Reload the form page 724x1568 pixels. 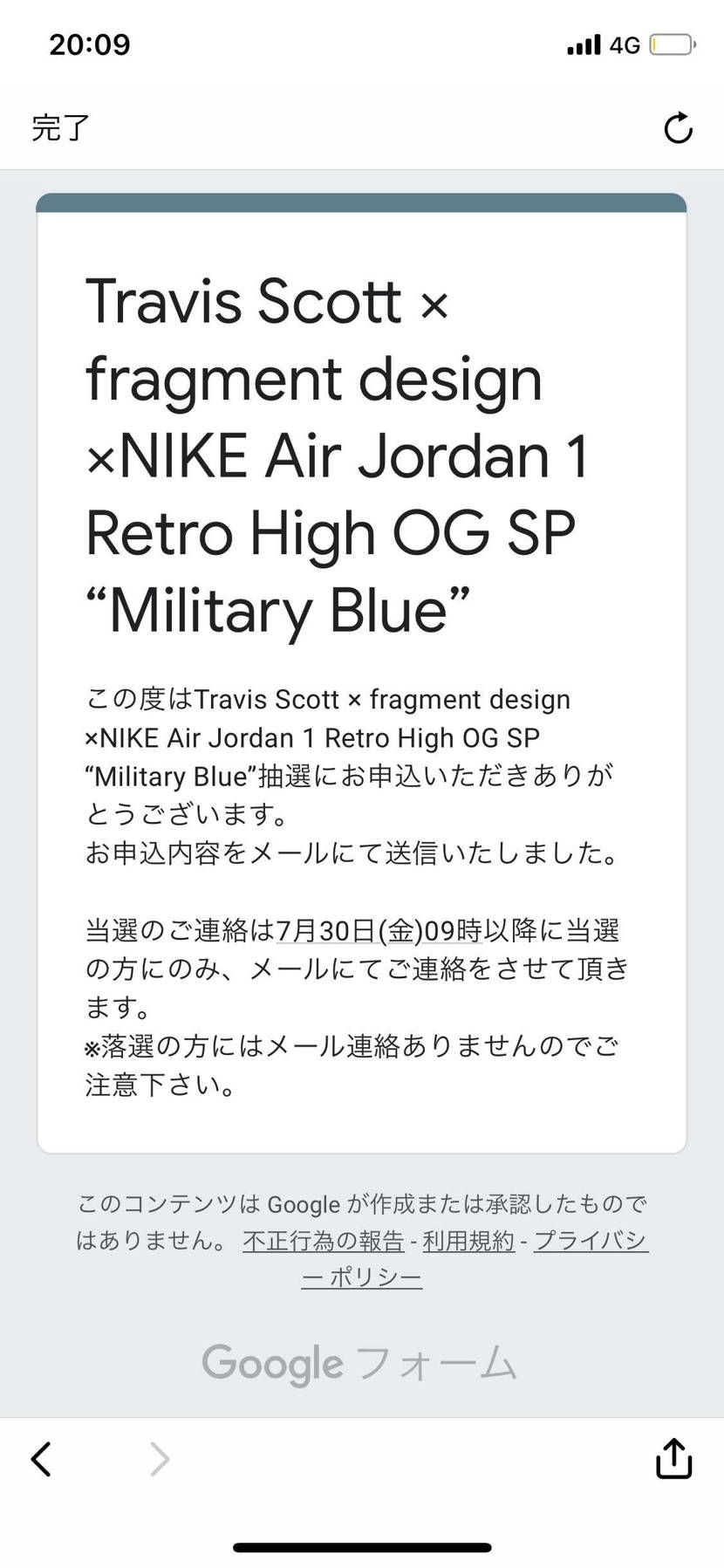[678, 128]
